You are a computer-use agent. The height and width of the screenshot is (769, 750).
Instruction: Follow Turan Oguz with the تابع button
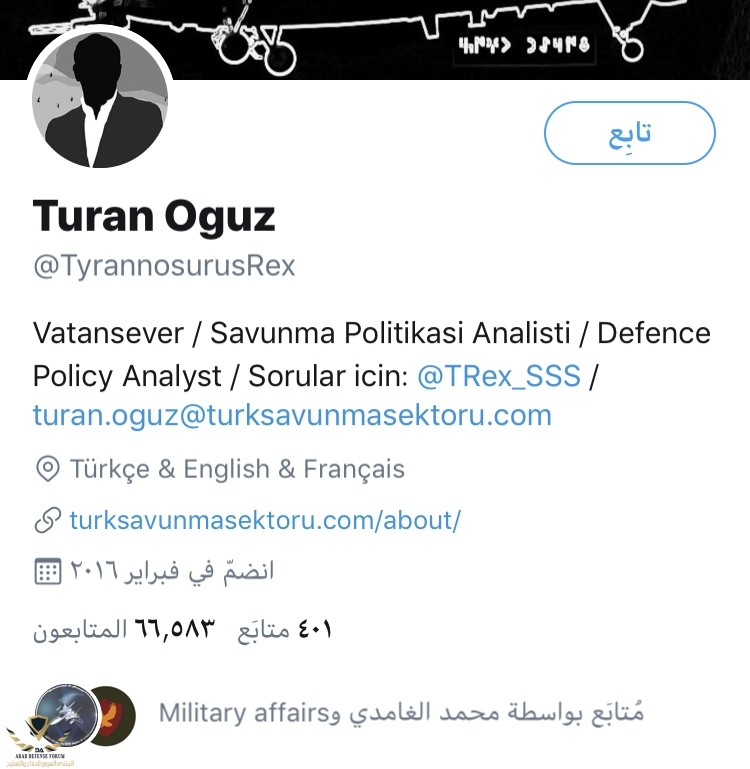[629, 133]
